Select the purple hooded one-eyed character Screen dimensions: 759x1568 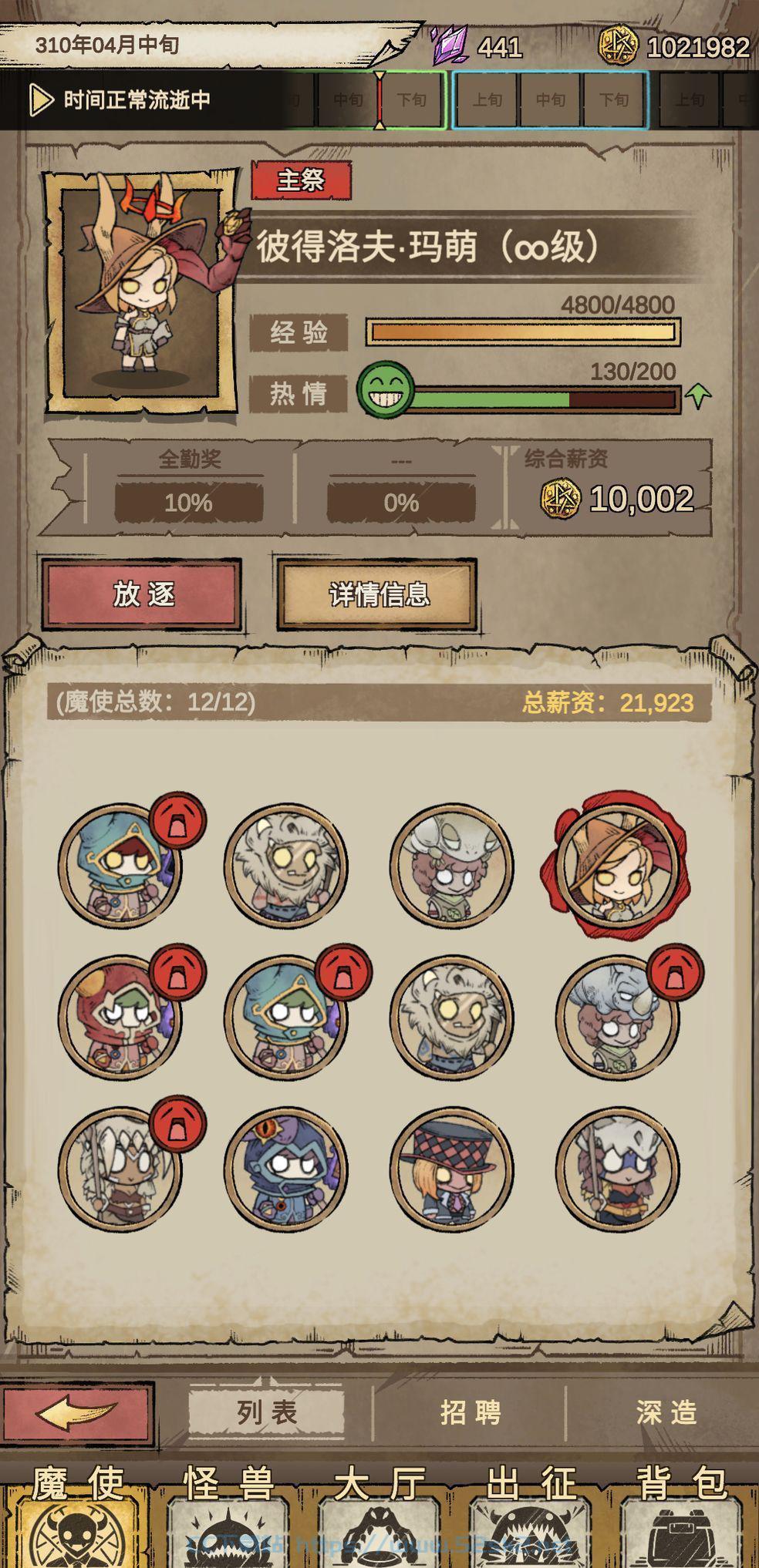point(286,1169)
